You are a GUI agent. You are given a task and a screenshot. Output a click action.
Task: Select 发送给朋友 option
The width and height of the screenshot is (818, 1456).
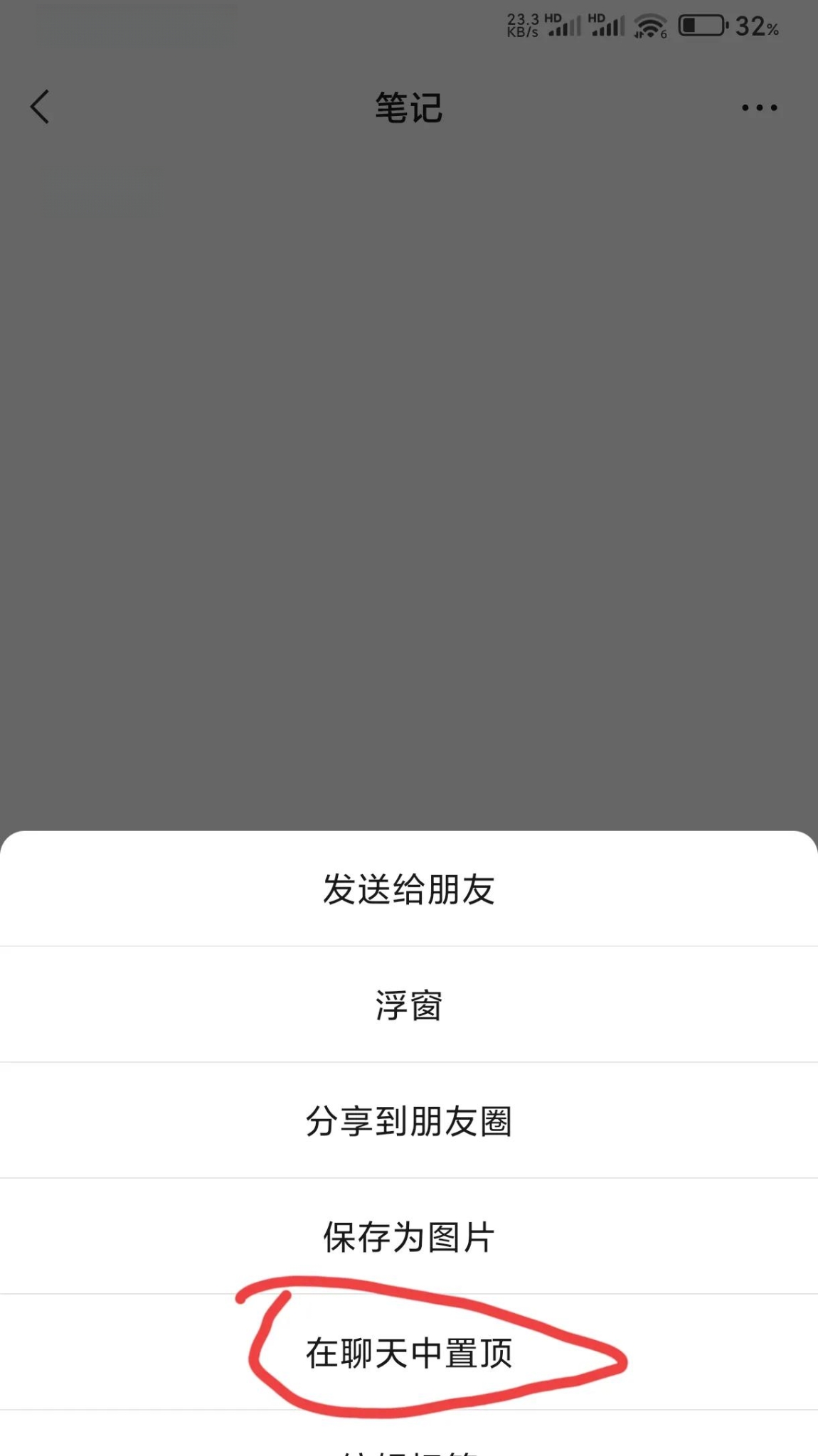point(409,889)
